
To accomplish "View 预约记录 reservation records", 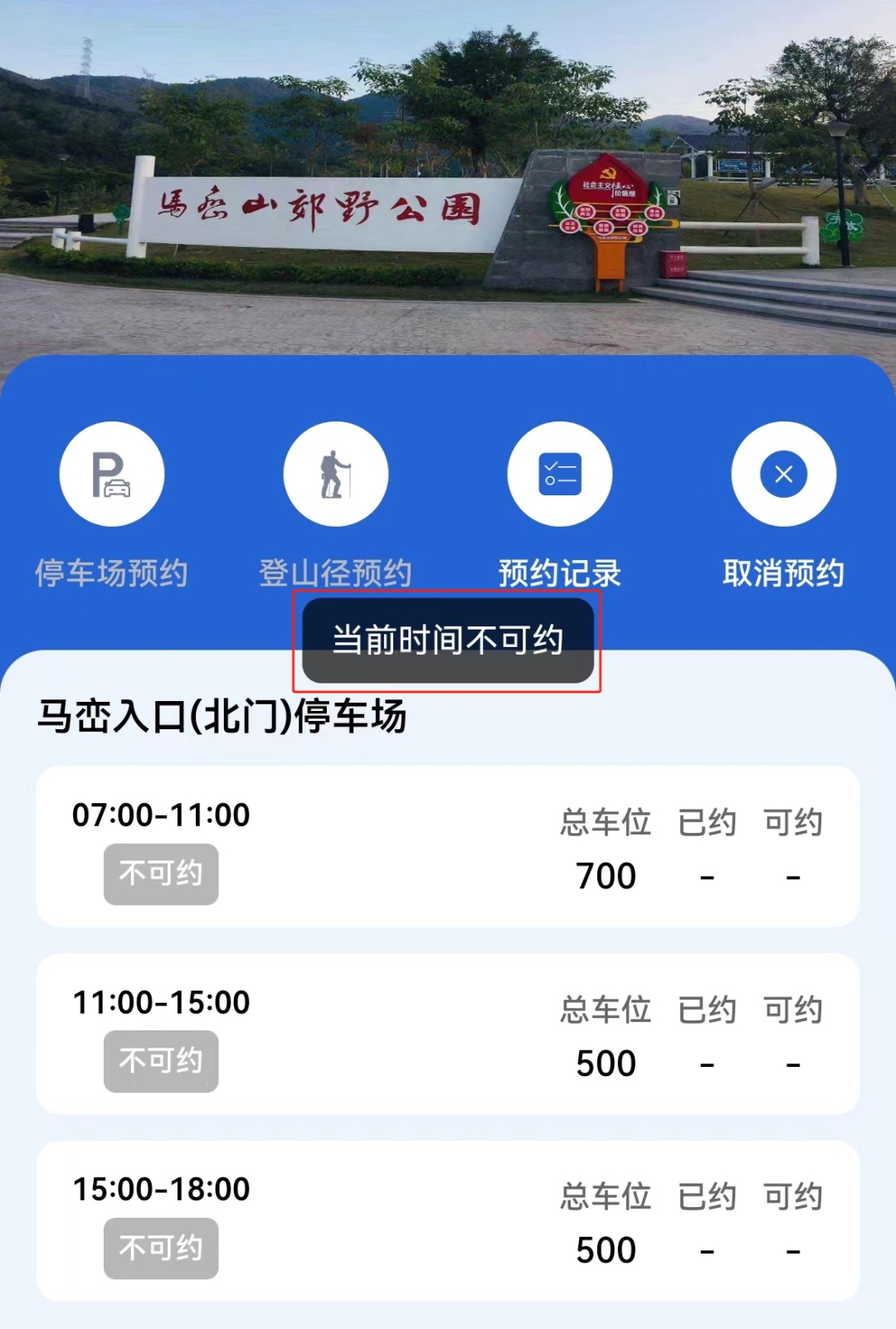I will coord(559,475).
